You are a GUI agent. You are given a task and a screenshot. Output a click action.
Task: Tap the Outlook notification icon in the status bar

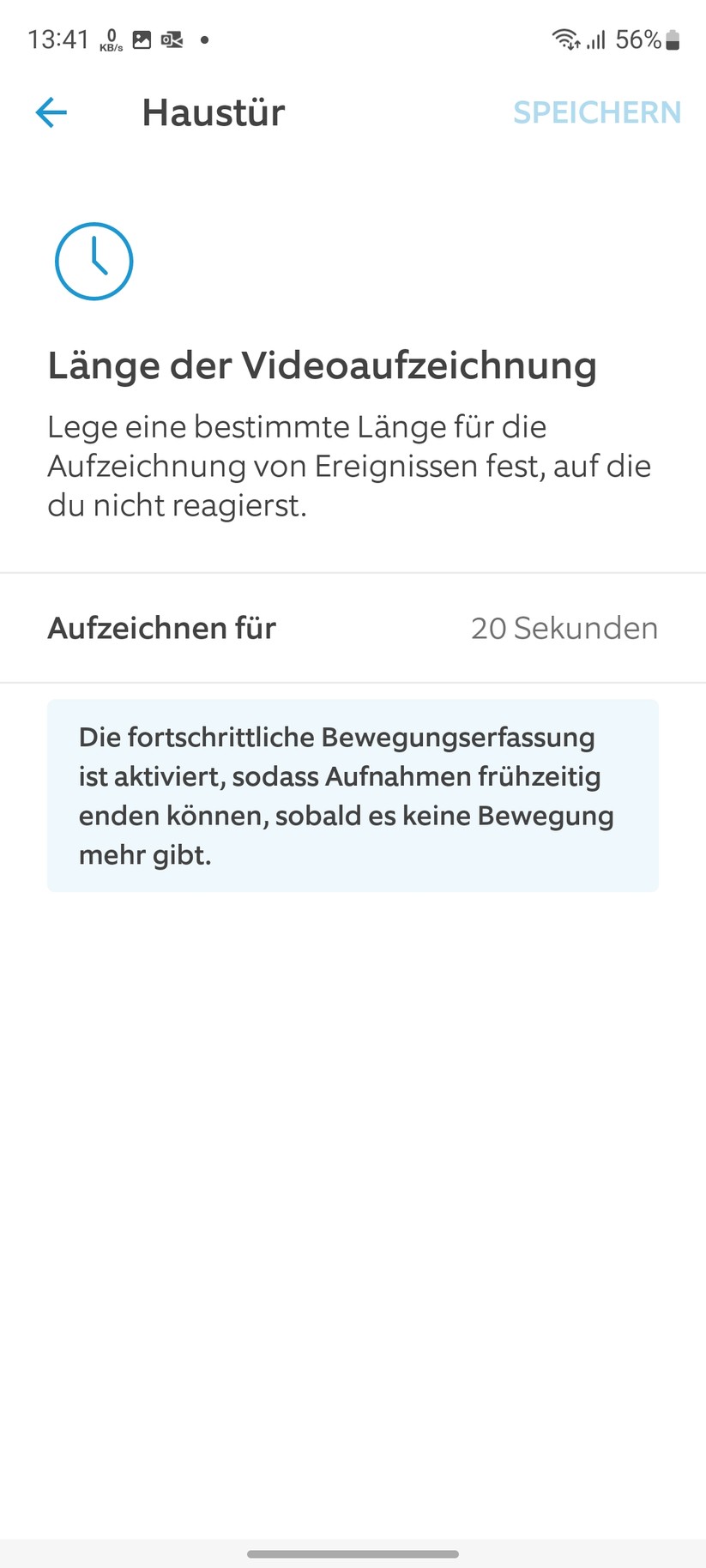[x=172, y=39]
